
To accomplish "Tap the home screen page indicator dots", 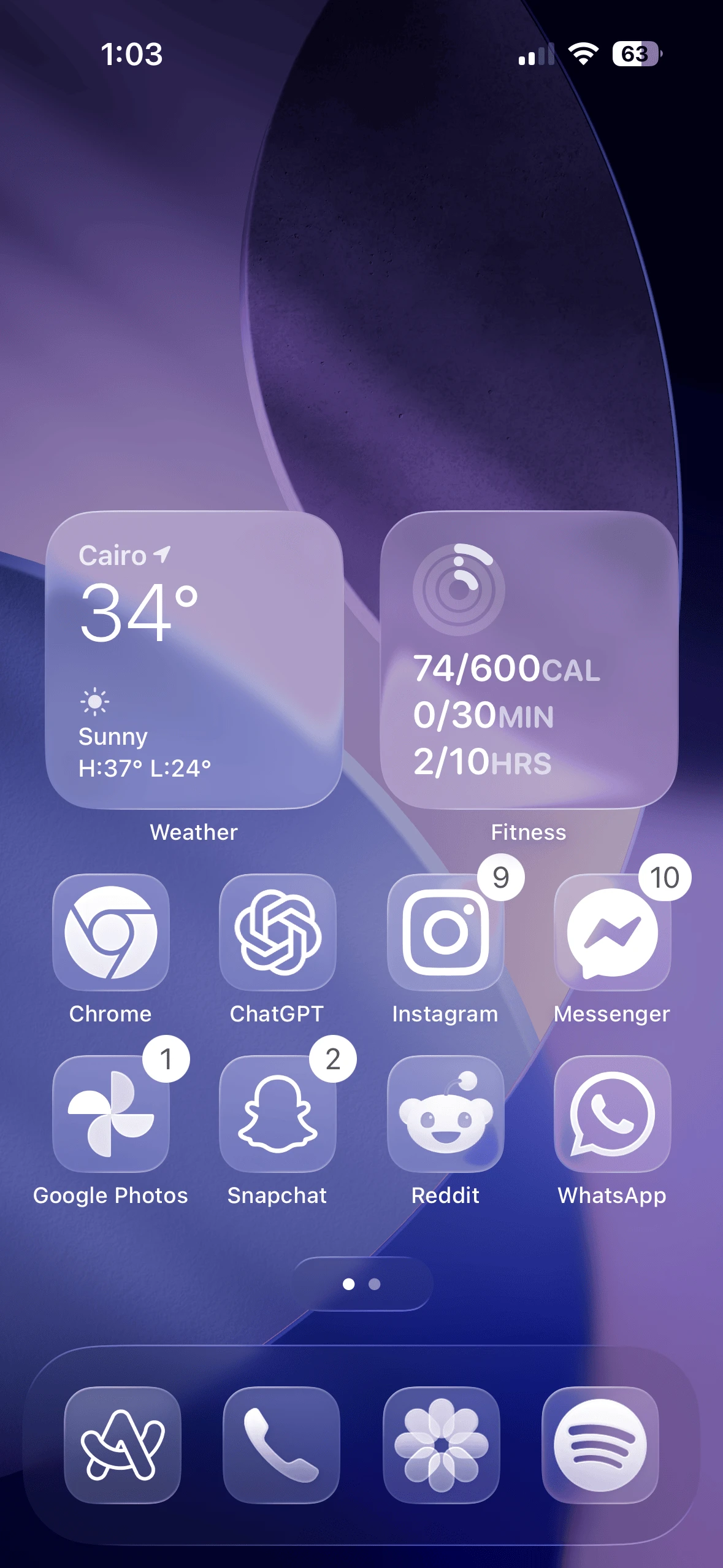I will [362, 1284].
